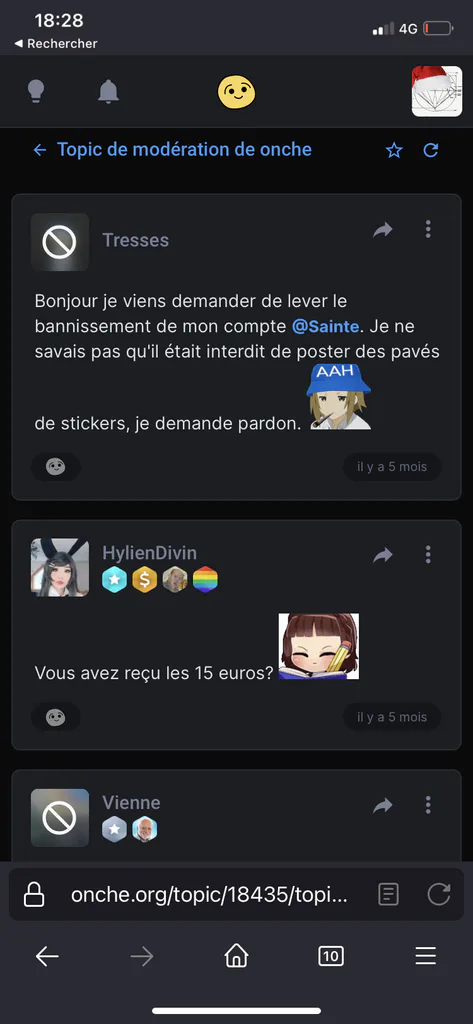Image resolution: width=473 pixels, height=1024 pixels.
Task: Open the browser hamburger menu
Action: click(x=425, y=957)
